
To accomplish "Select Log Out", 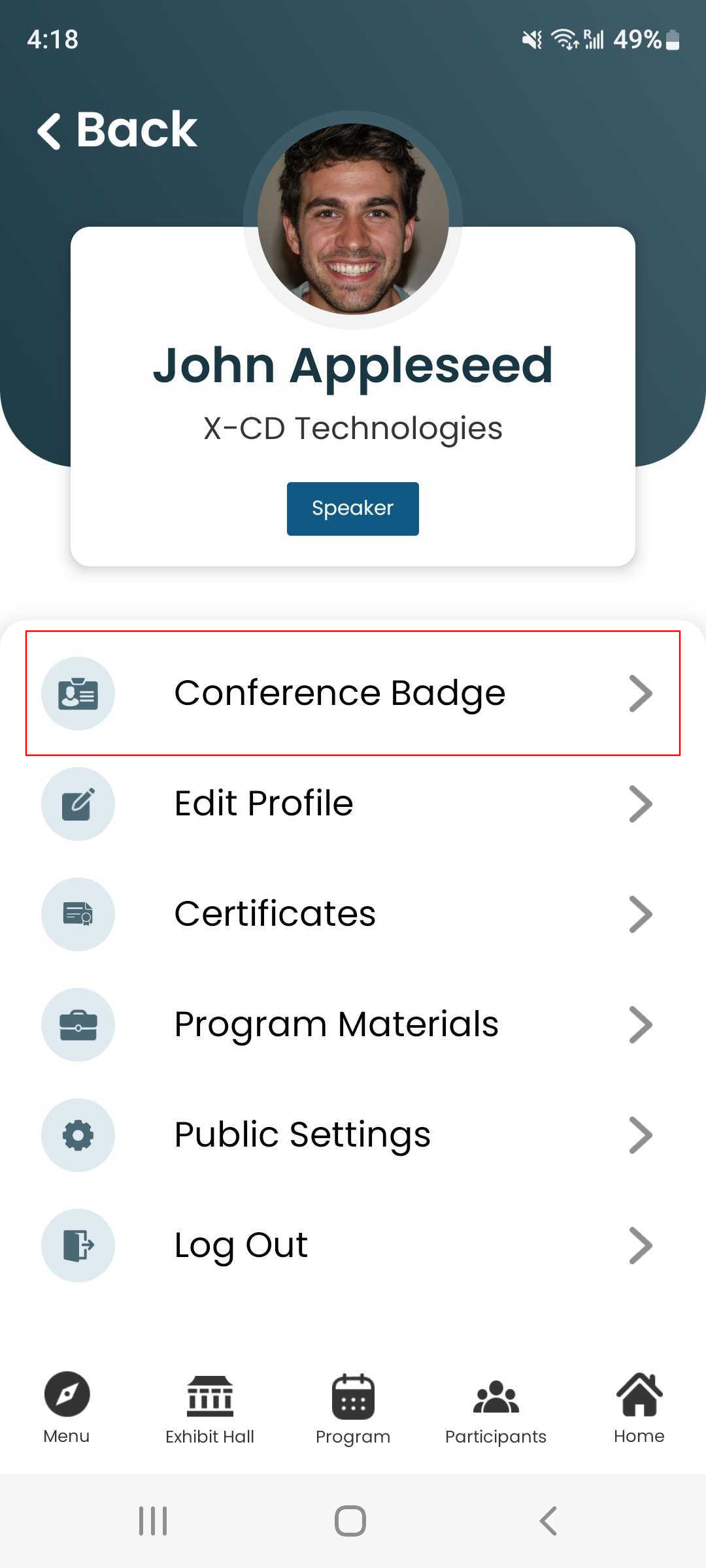I will coord(353,1245).
